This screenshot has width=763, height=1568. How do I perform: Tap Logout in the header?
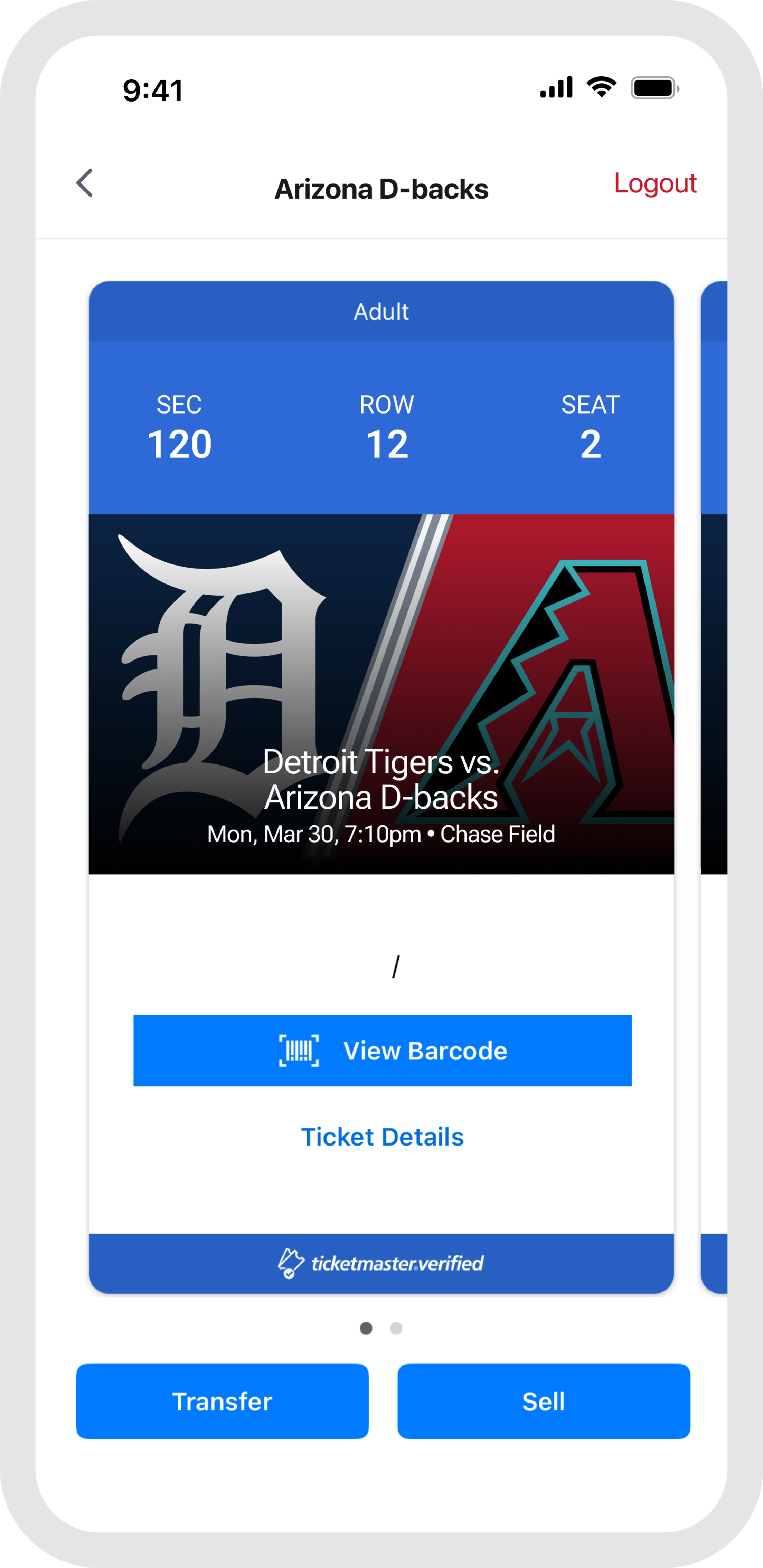coord(654,183)
